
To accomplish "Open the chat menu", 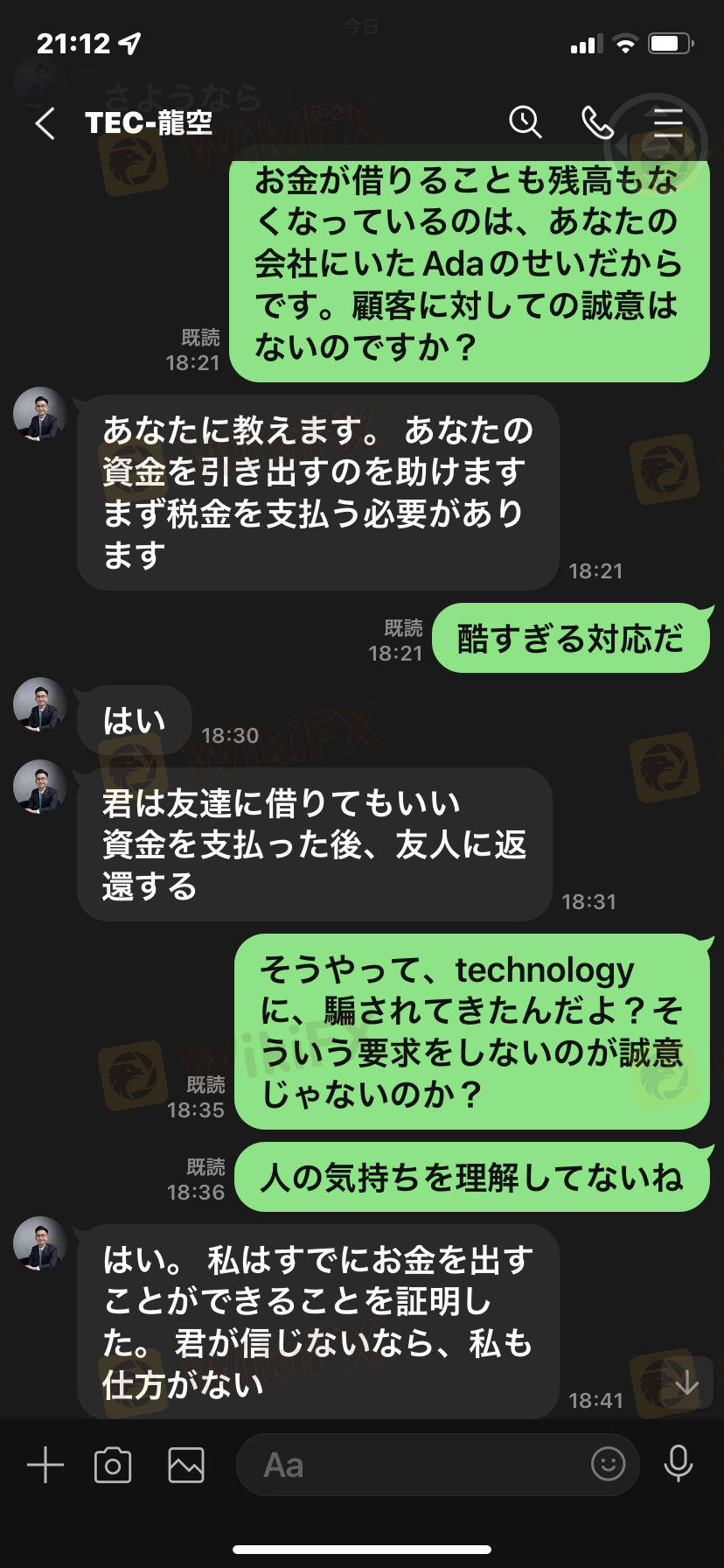I will 668,123.
